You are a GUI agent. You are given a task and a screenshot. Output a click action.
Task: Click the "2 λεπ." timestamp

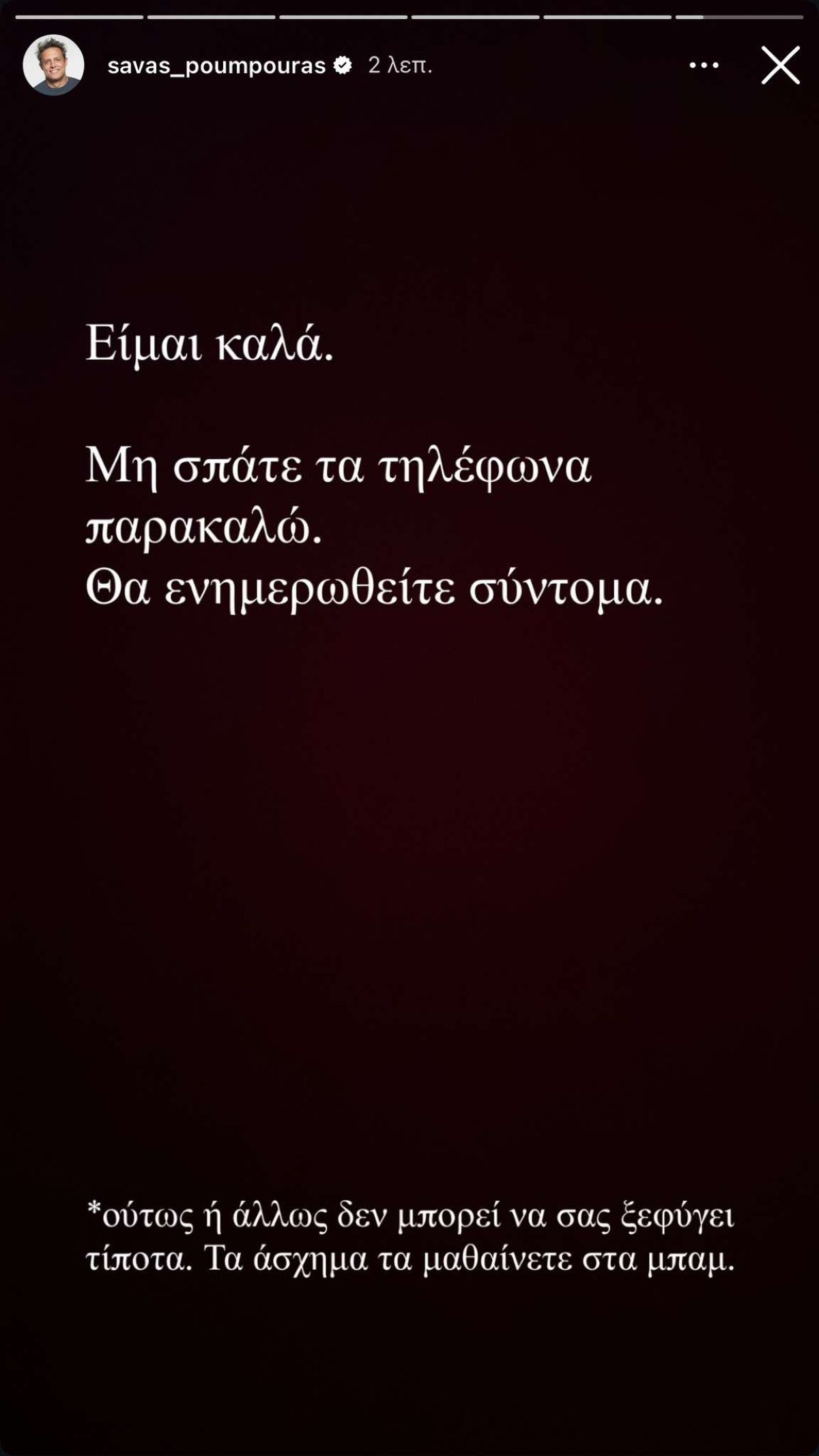(394, 66)
